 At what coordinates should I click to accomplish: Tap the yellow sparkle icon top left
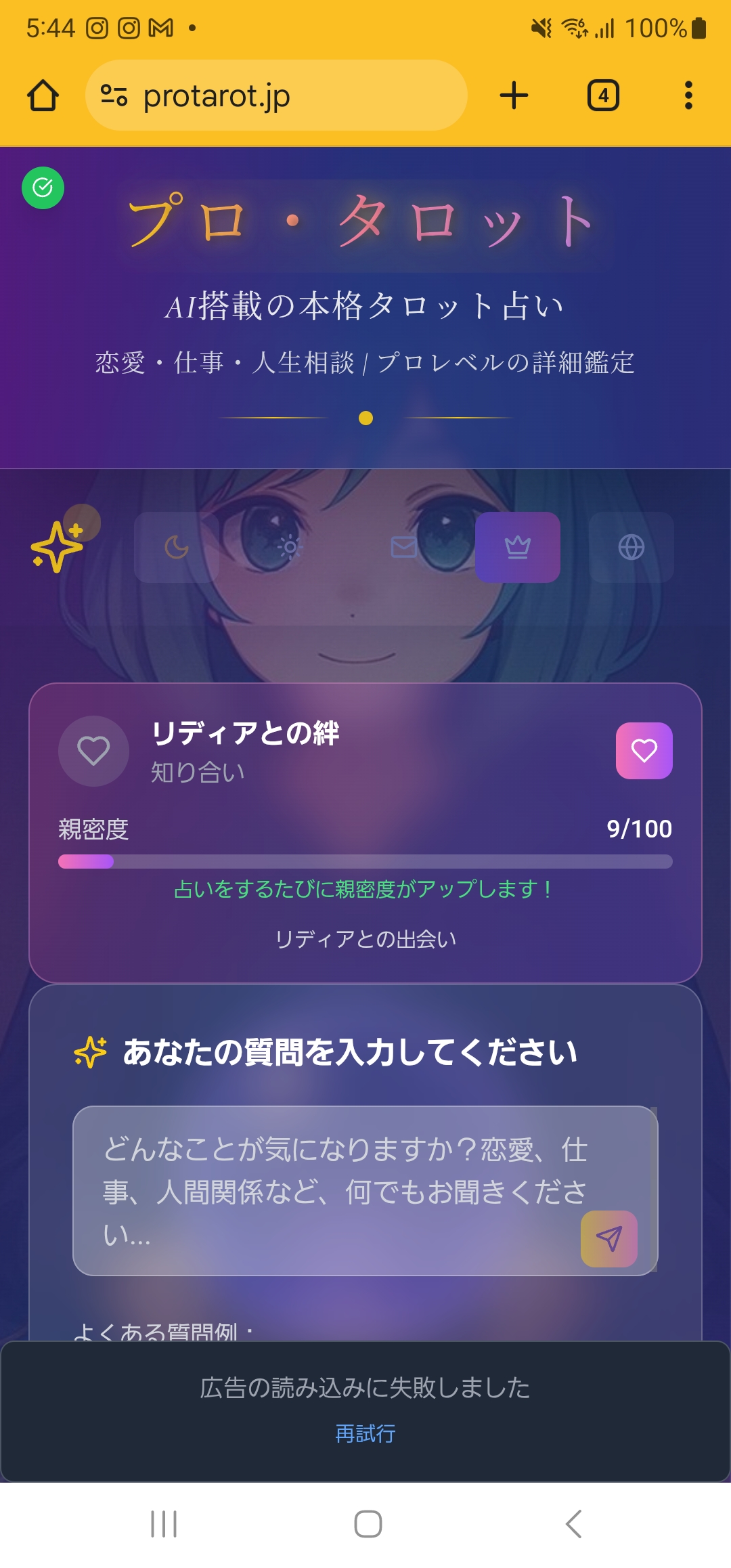58,548
